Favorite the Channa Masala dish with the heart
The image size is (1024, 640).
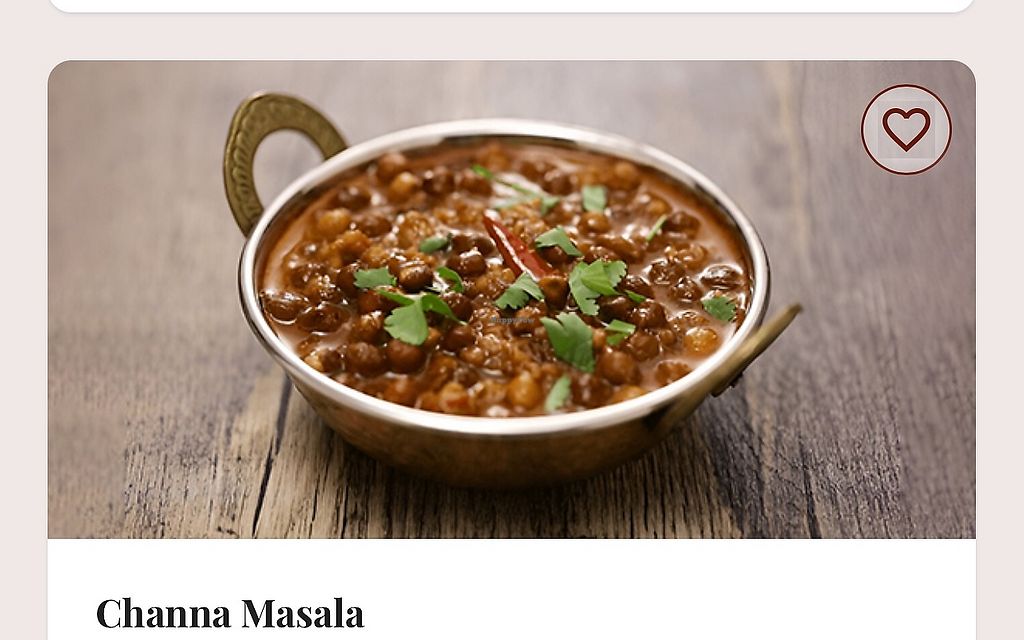906,129
